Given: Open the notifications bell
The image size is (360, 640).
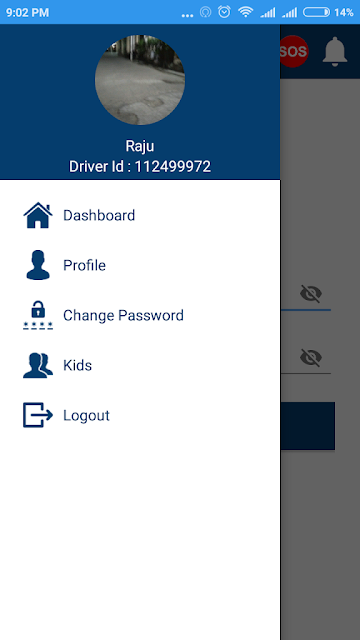Looking at the screenshot, I should coord(335,51).
